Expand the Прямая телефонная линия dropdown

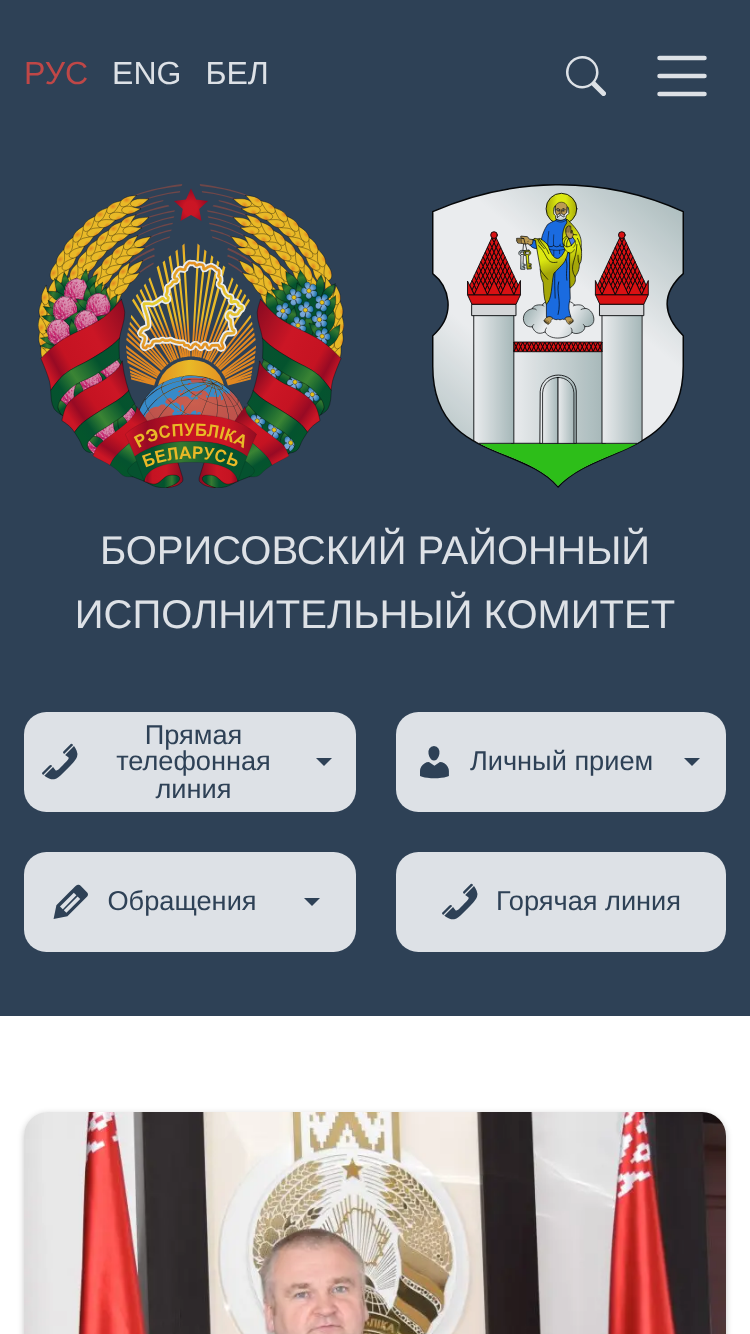(190, 762)
